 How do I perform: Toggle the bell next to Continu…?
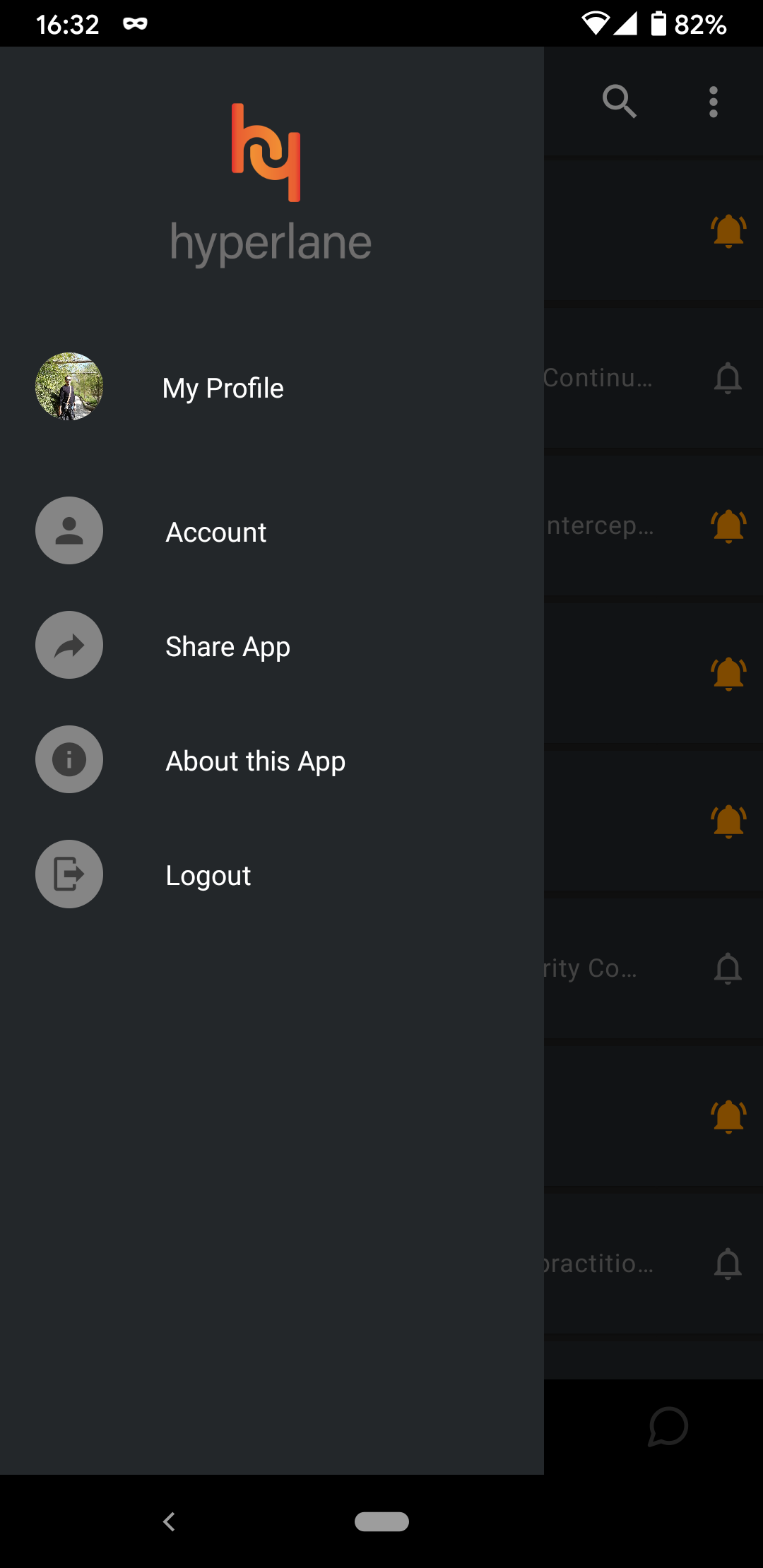pos(728,379)
